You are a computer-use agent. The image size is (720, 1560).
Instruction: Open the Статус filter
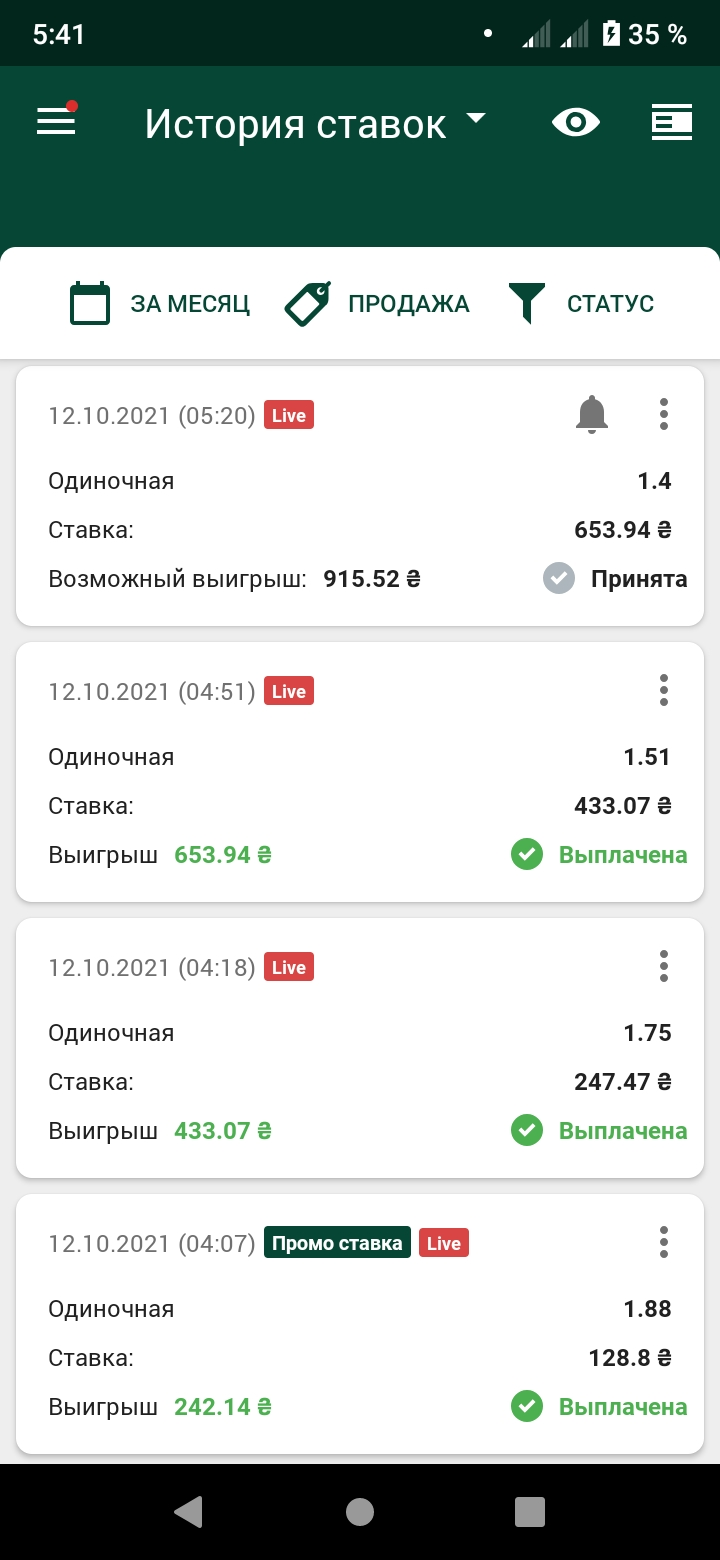581,303
